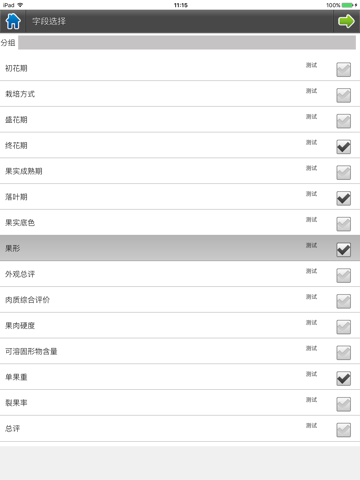Image resolution: width=360 pixels, height=480 pixels.
Task: Disable the 单果重 checkbox
Action: (343, 378)
